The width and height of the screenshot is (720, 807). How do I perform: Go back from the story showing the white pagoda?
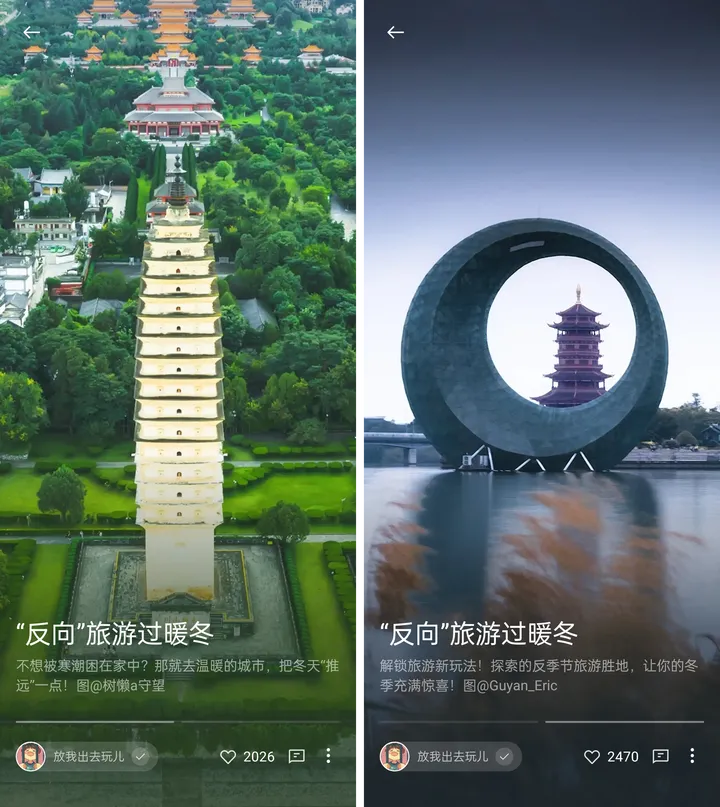click(32, 32)
